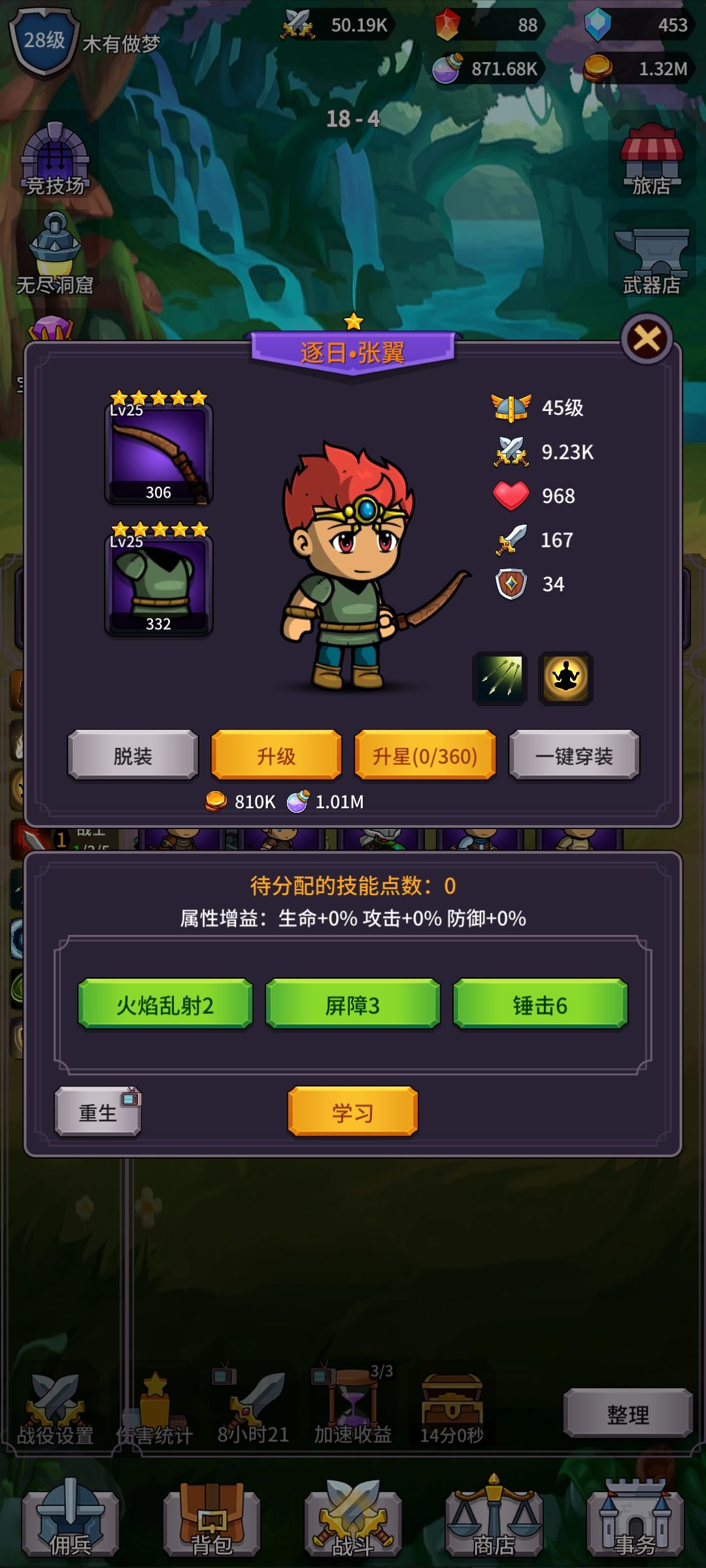Open the 无尽洞窟 dungeon lantern icon
Screen dimensions: 706x1568
pyautogui.click(x=56, y=256)
